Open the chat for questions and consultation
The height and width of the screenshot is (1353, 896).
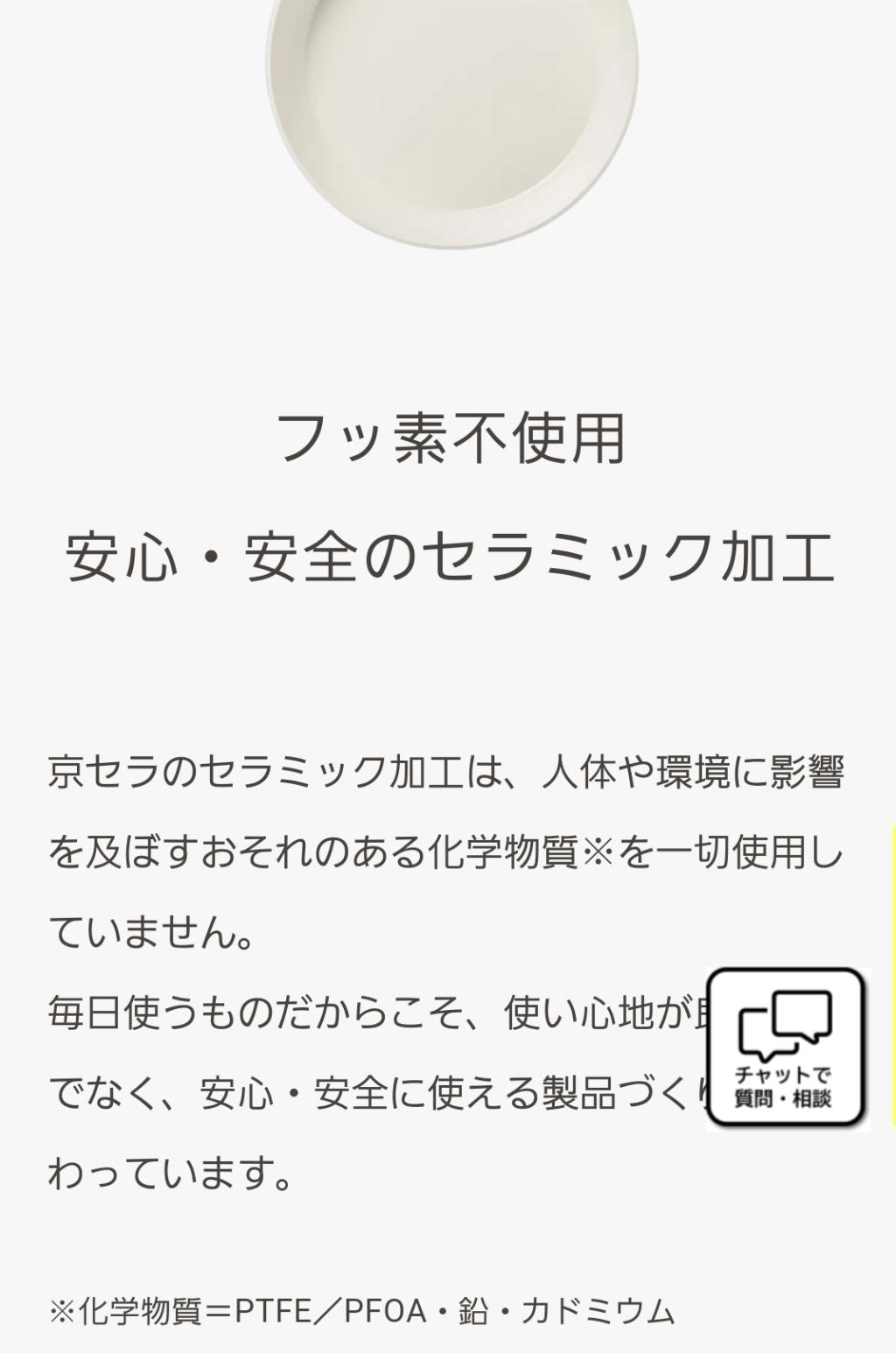point(785,1047)
